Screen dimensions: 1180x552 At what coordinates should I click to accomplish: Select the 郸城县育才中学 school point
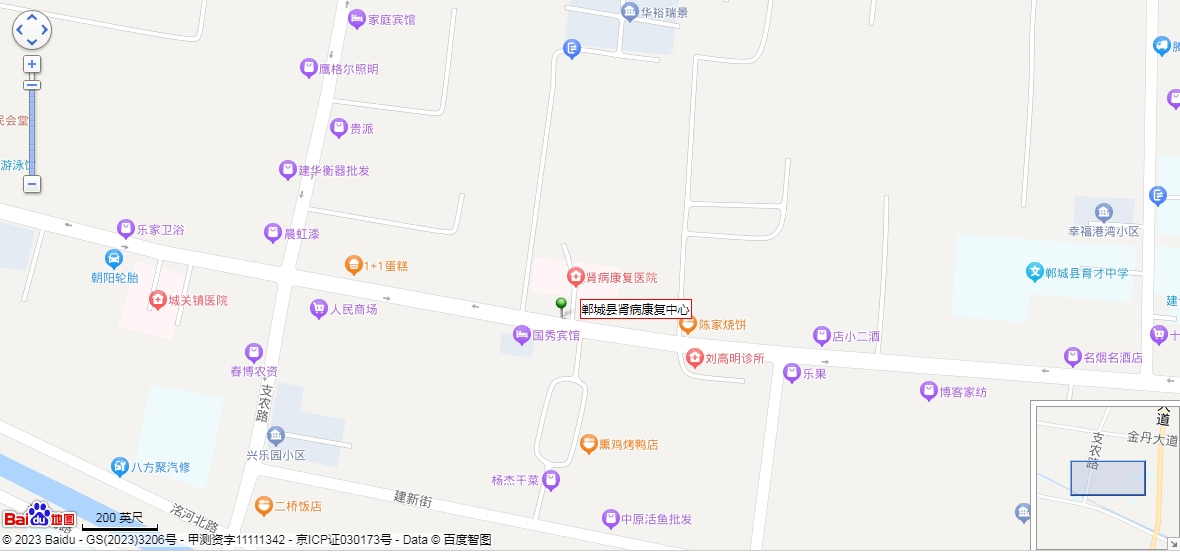[1036, 272]
